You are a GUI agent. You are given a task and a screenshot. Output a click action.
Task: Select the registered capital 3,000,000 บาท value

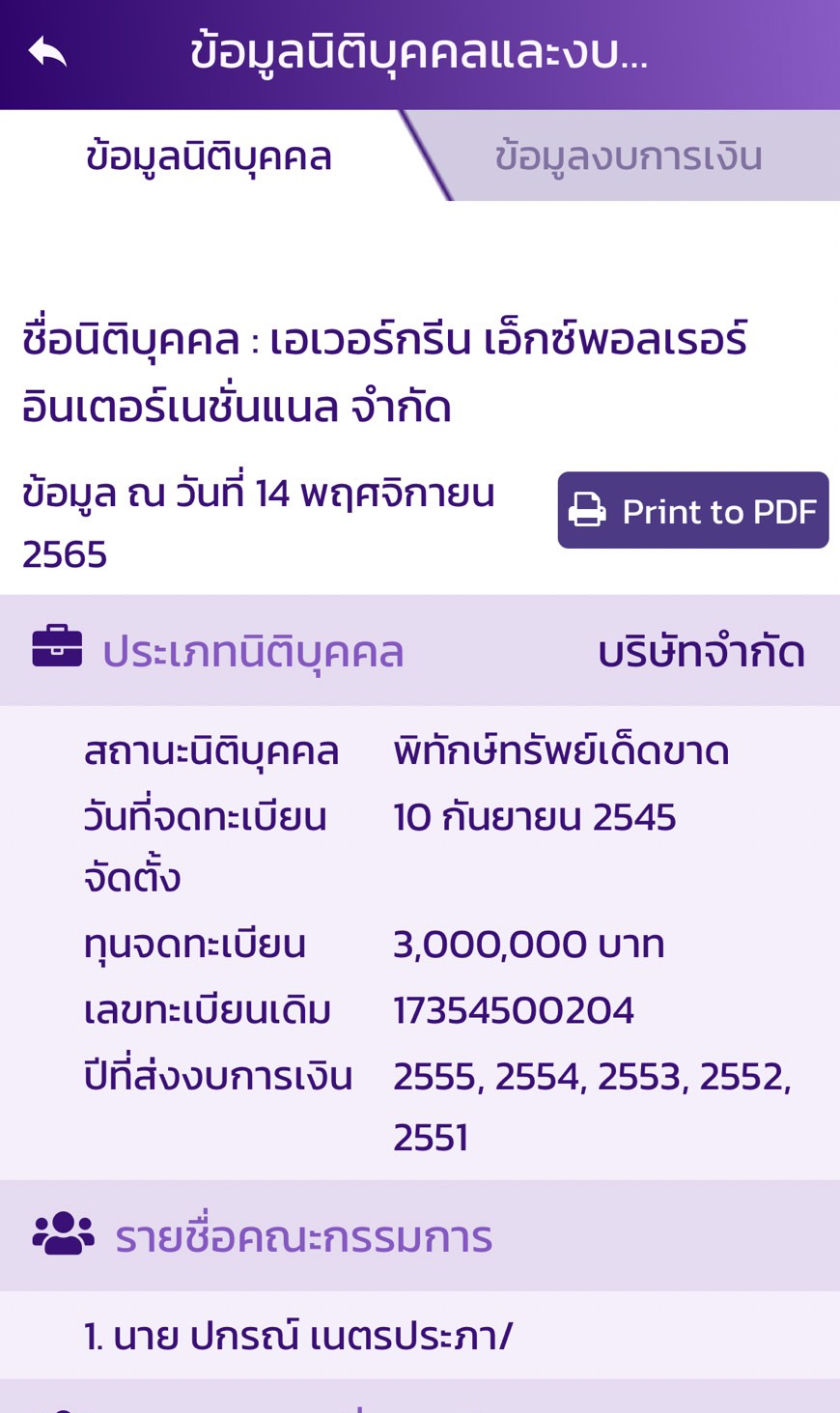(527, 944)
